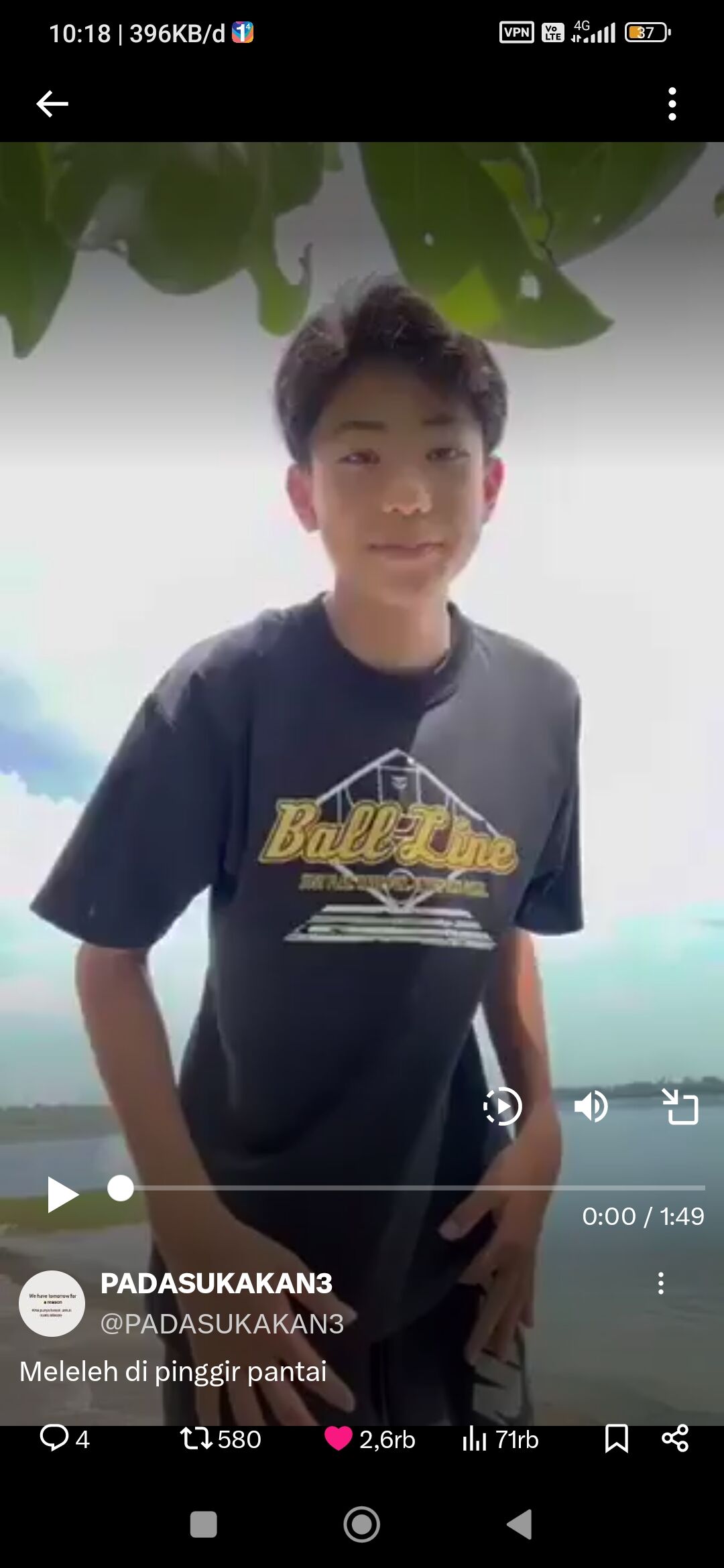Repost this video post

coord(221,1439)
